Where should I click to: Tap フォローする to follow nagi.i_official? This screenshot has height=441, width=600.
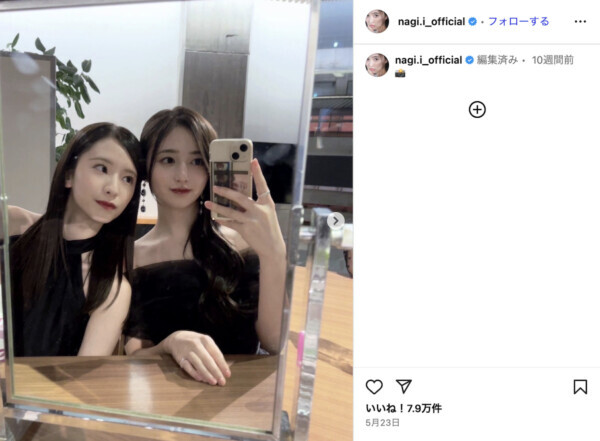click(519, 21)
